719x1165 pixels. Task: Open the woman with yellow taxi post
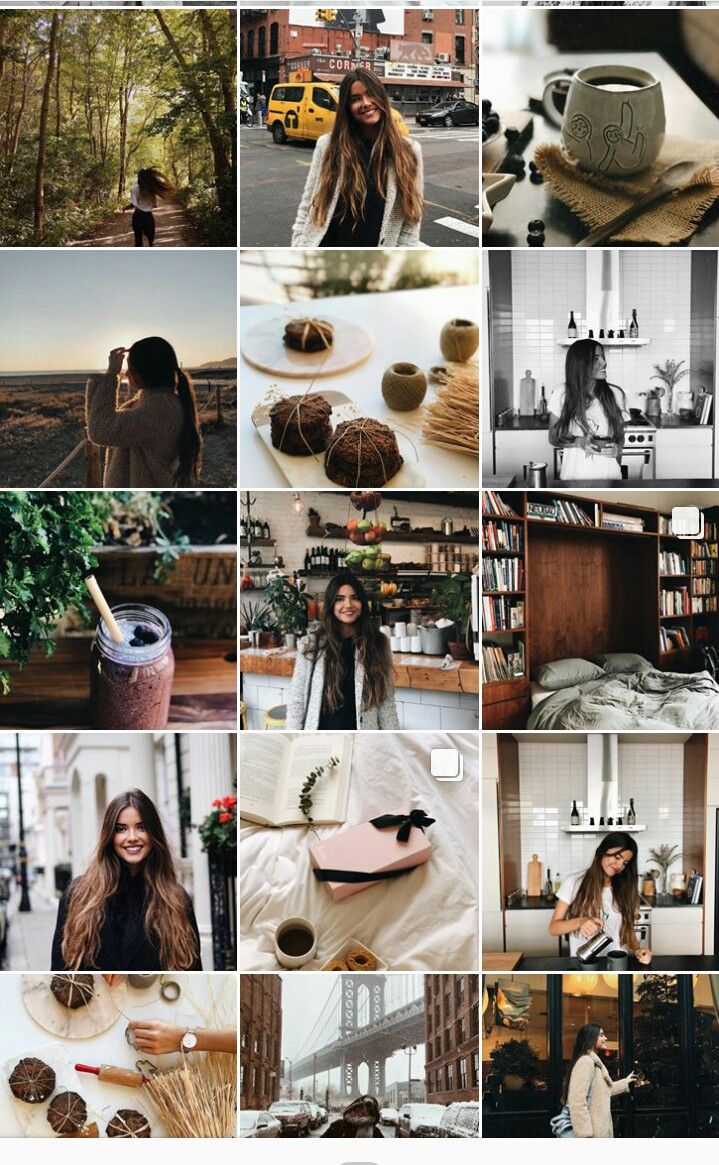click(359, 127)
